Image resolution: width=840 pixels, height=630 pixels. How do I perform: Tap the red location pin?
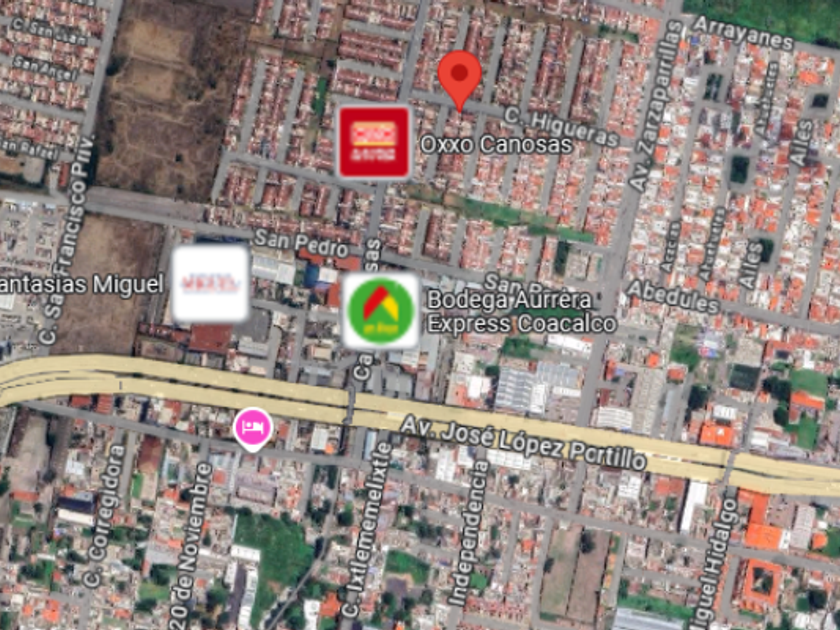tap(459, 76)
